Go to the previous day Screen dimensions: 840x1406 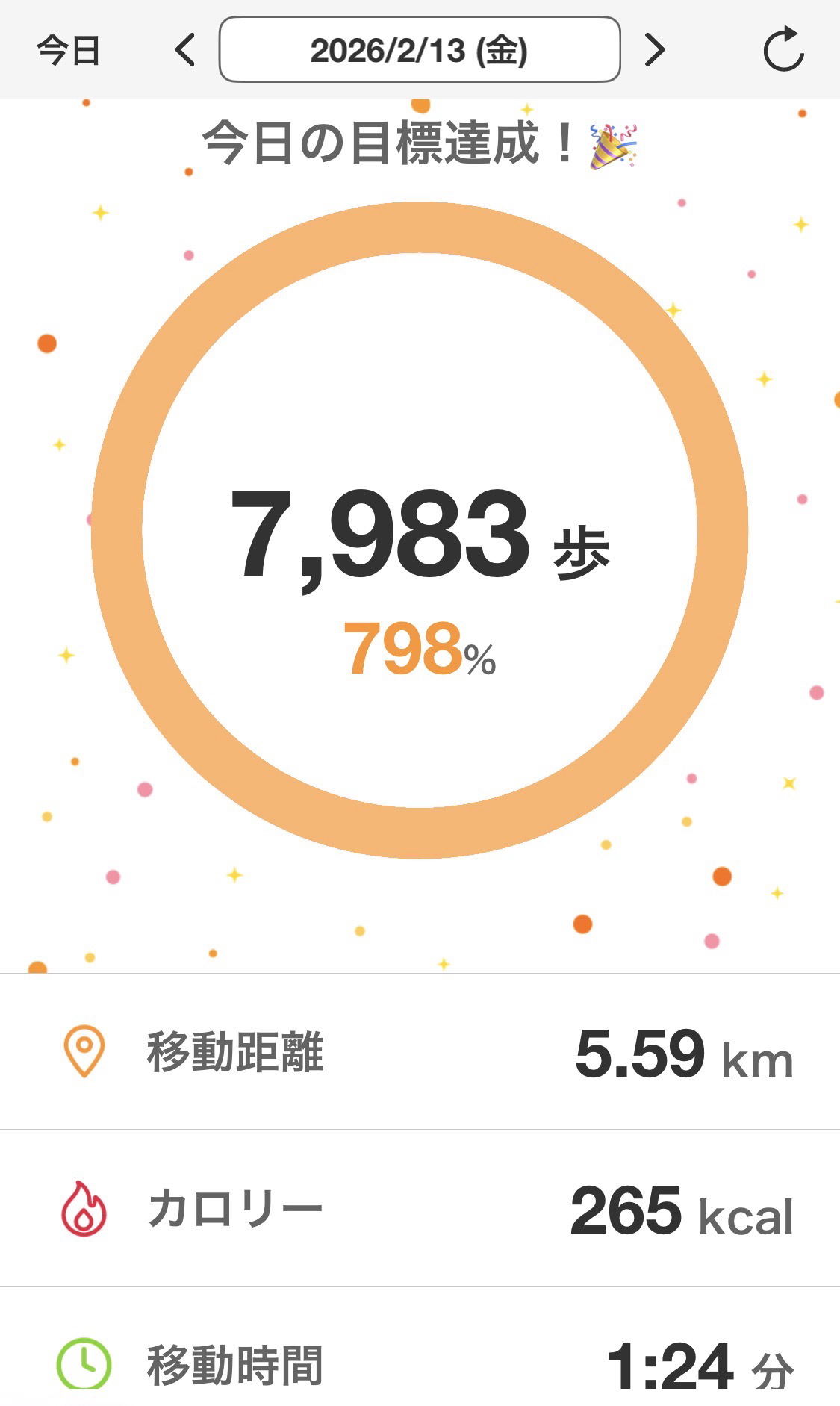point(185,50)
